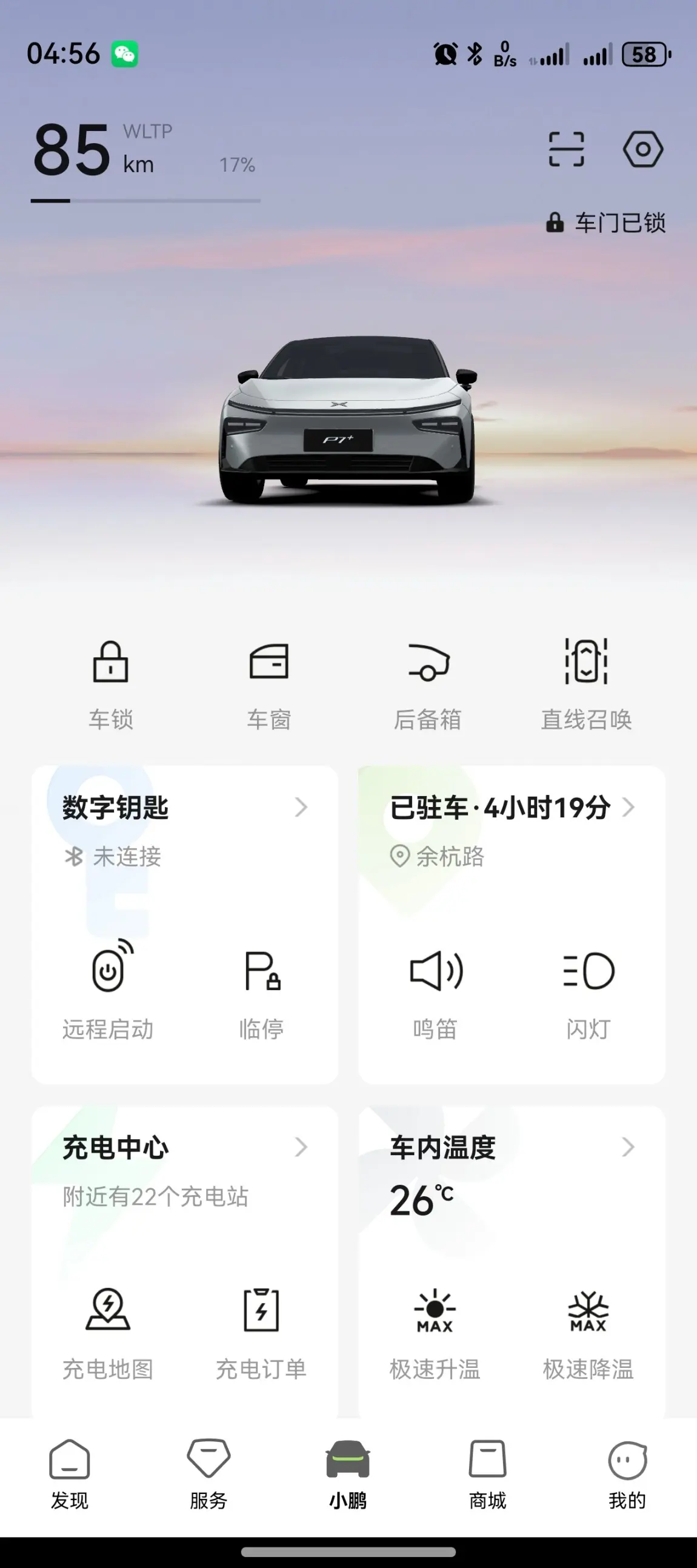This screenshot has width=697, height=1568.
Task: Open the 充电中心 charging center
Action: pos(182,1148)
